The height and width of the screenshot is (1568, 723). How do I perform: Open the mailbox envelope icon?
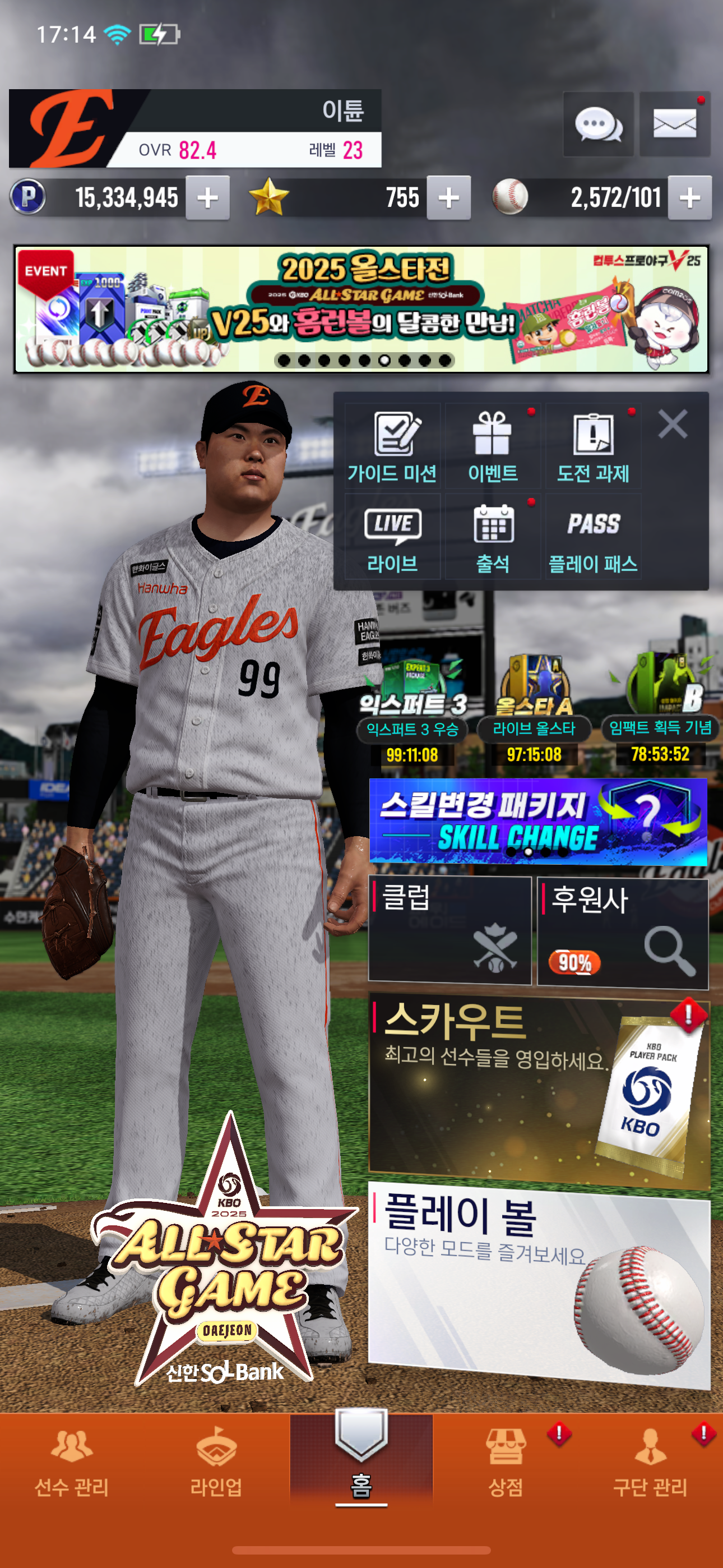pos(674,125)
